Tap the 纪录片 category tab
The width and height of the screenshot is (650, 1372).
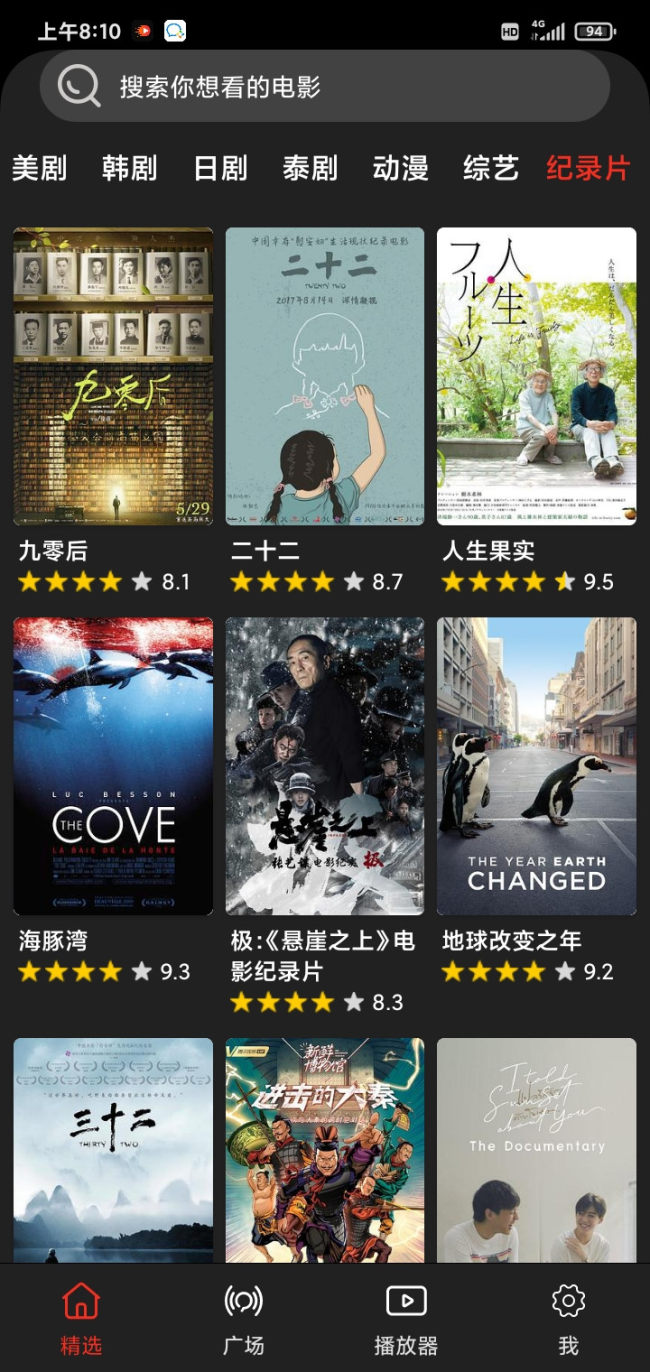click(x=588, y=168)
